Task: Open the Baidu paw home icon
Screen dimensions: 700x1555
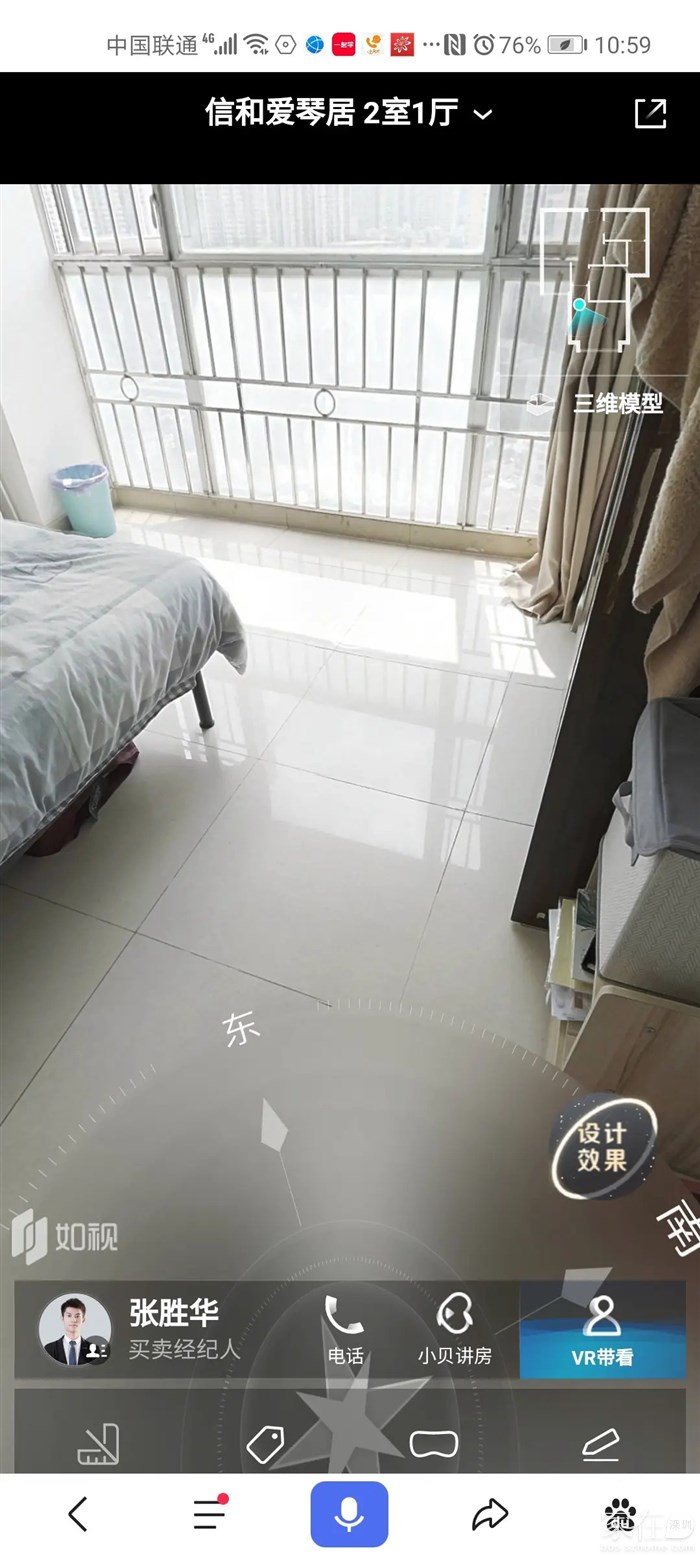Action: (x=622, y=1514)
